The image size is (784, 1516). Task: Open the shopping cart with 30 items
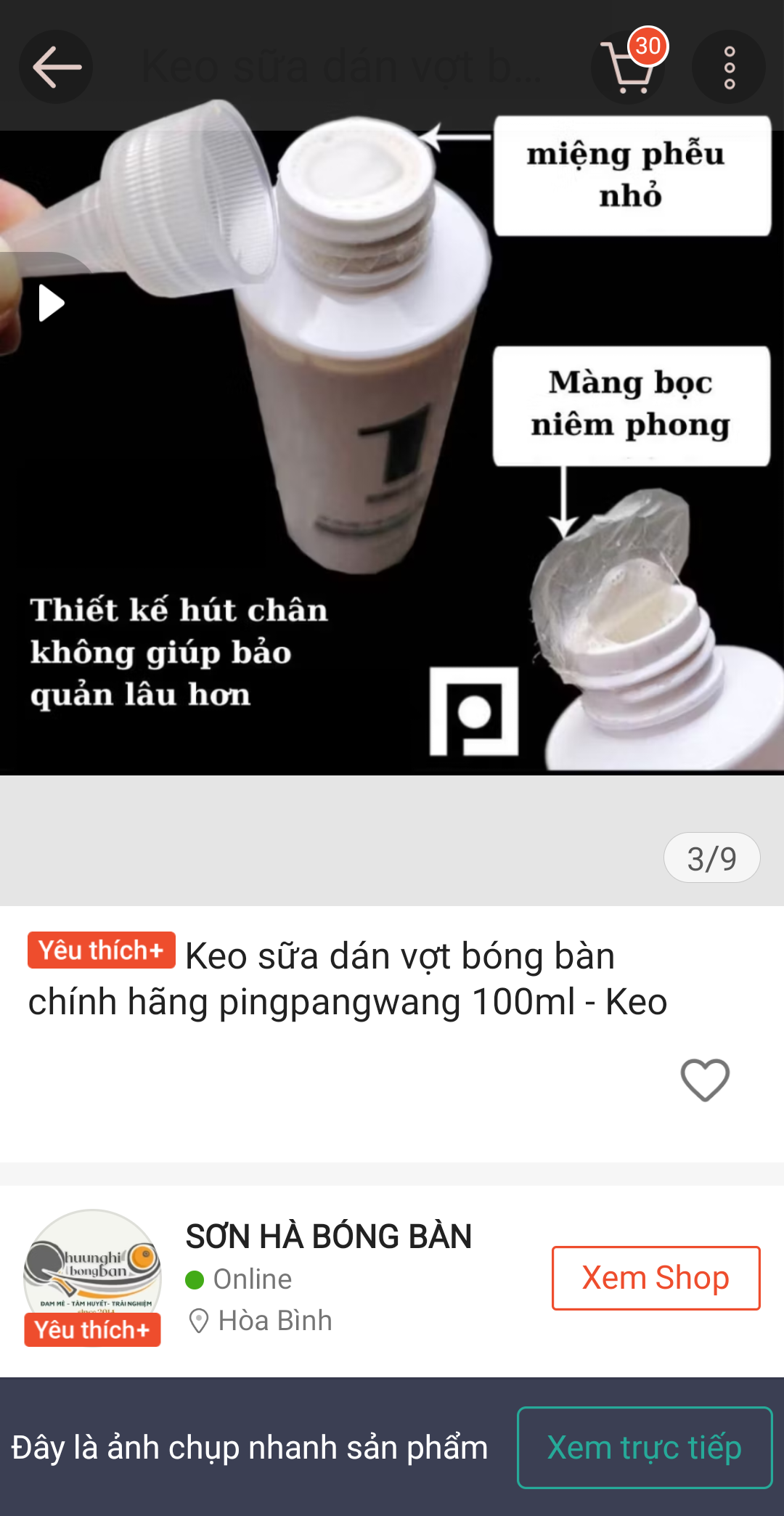(630, 67)
